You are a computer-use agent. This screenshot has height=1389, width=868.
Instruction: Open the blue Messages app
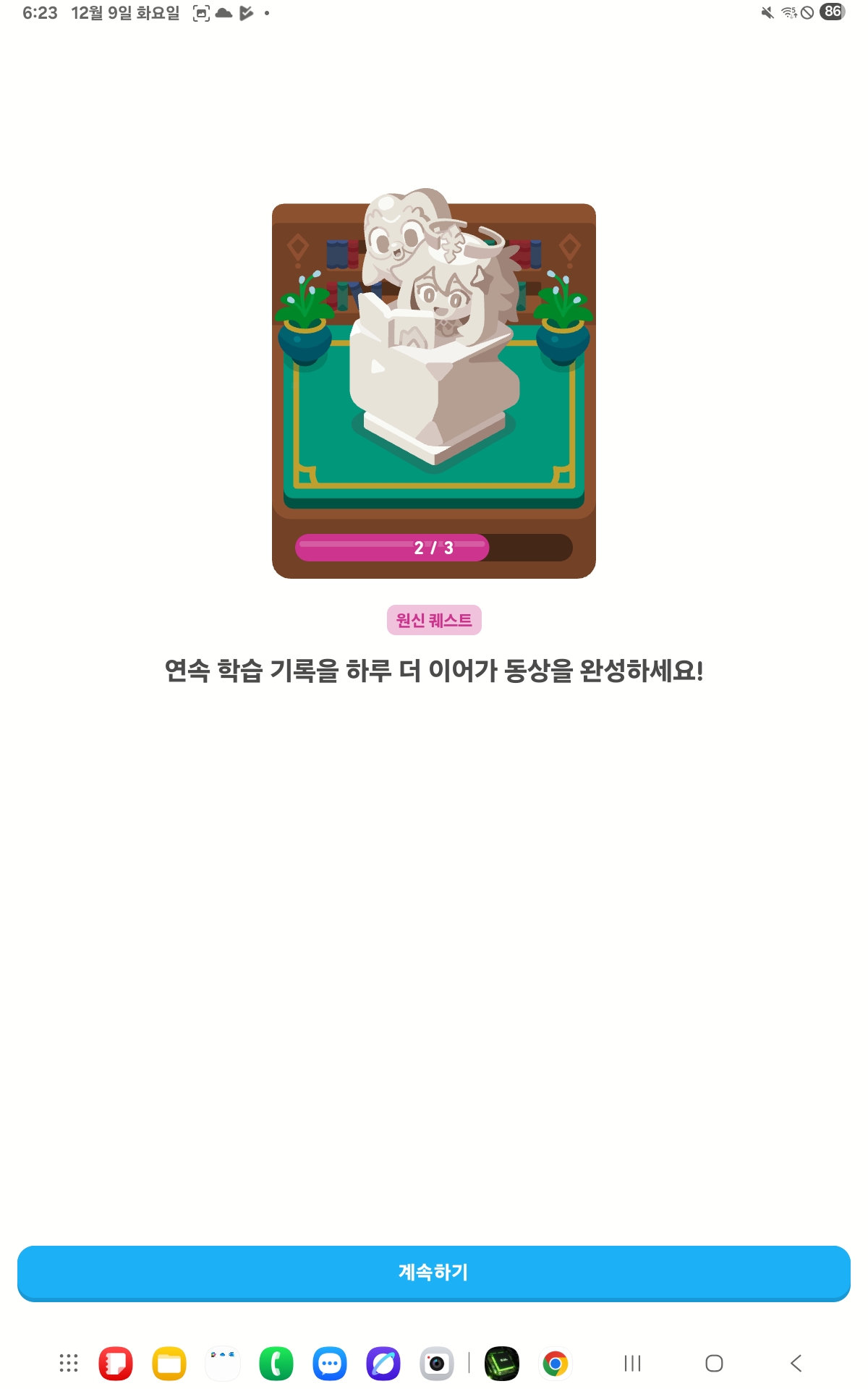[x=330, y=1364]
